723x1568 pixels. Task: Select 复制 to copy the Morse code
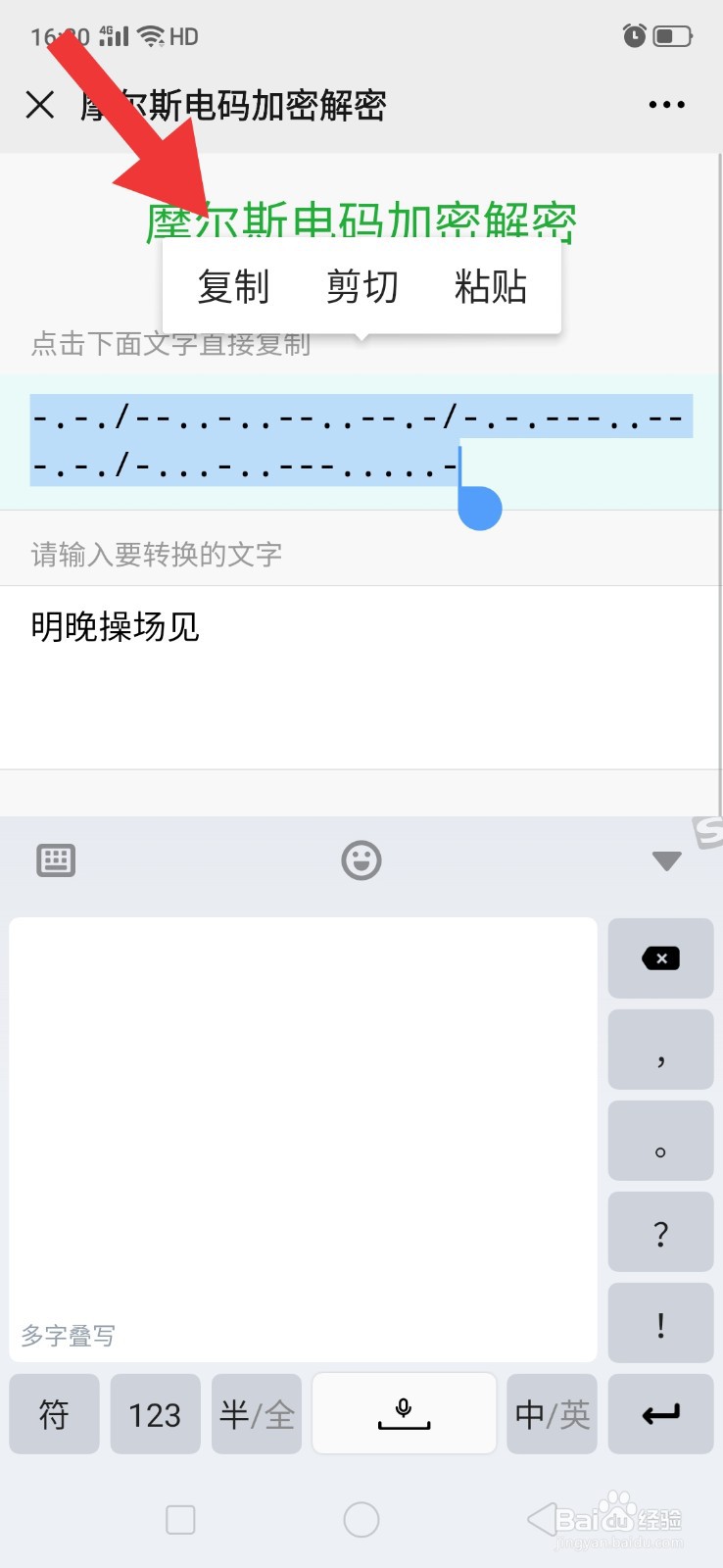pos(232,286)
